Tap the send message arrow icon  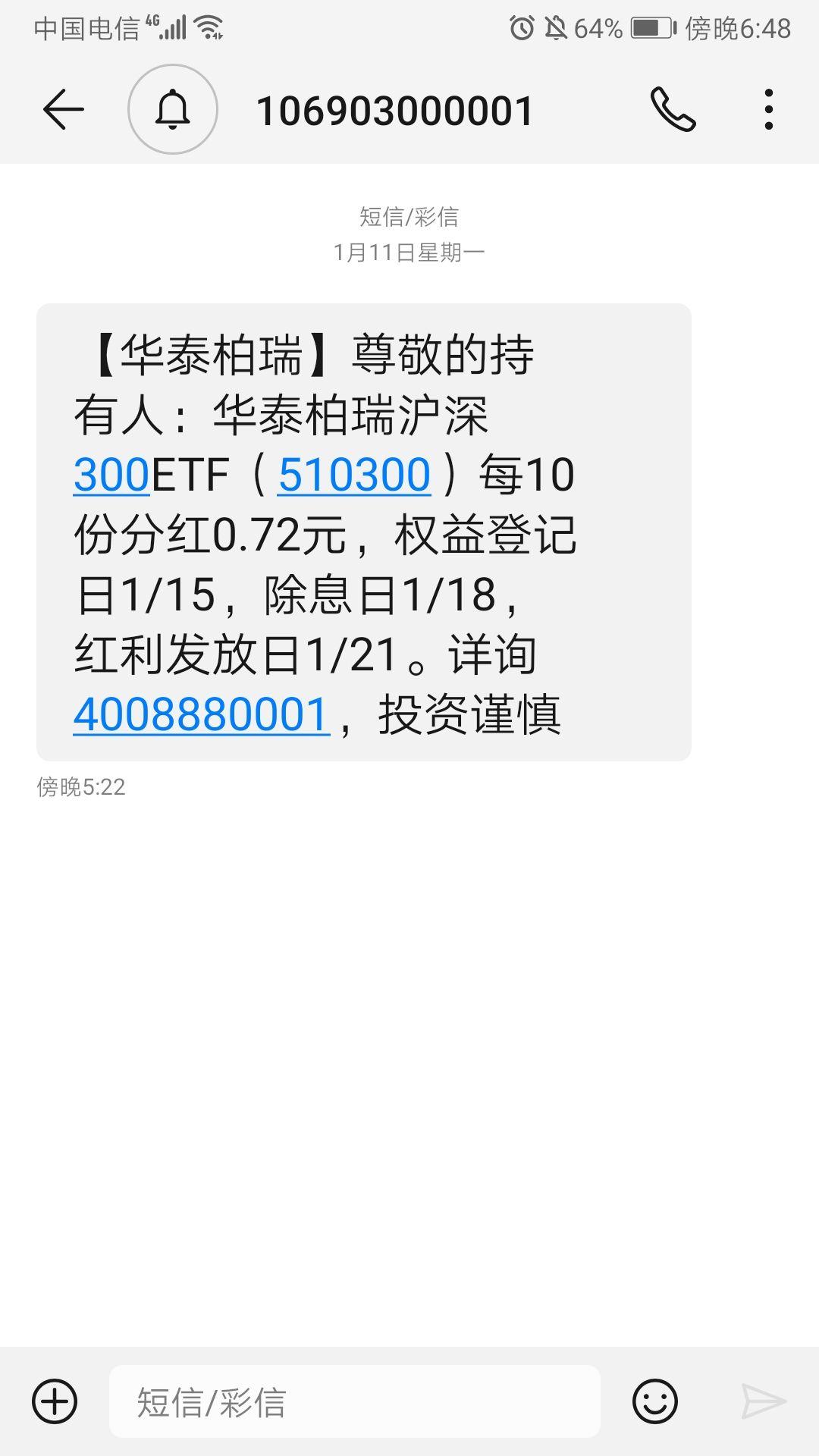[x=766, y=1401]
